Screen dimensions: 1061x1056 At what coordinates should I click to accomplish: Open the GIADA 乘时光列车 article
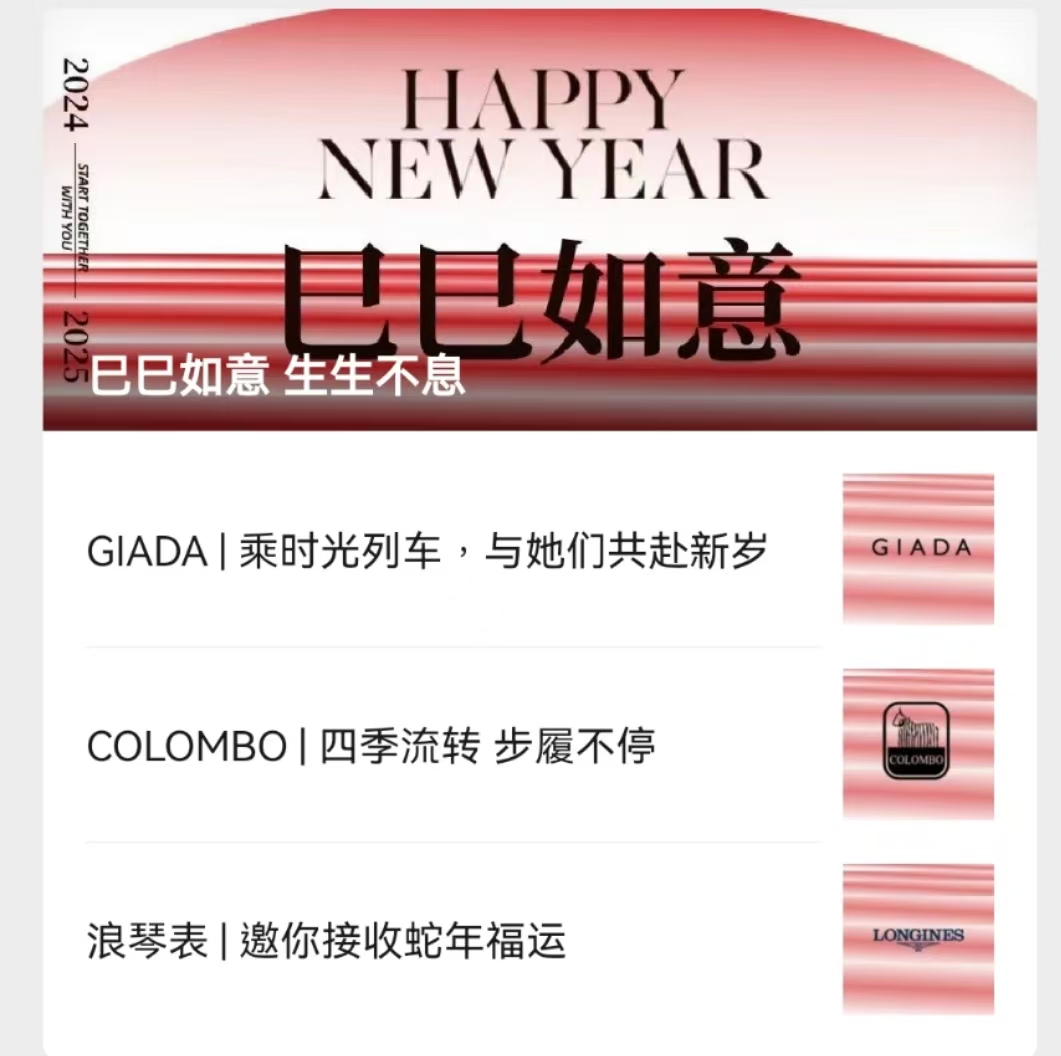[427, 550]
